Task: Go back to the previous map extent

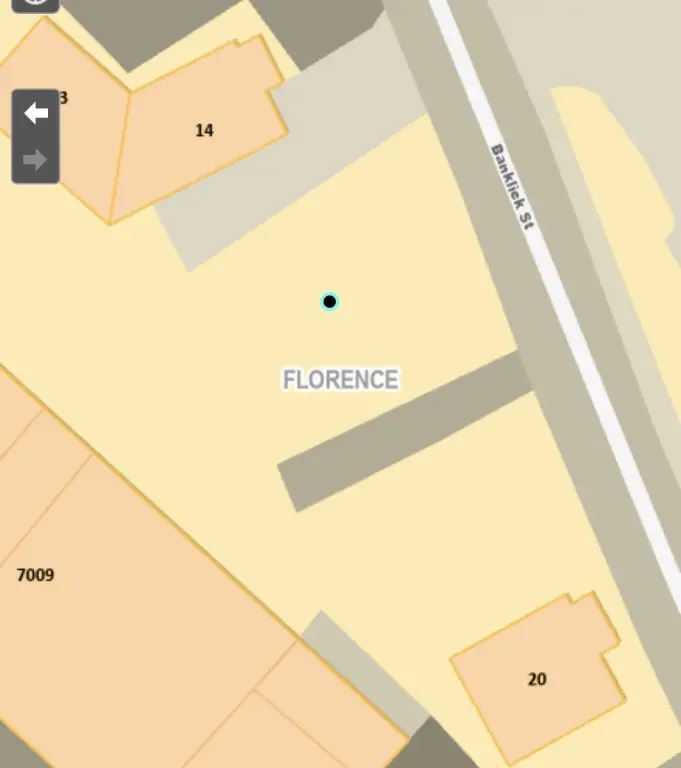Action: tap(36, 113)
